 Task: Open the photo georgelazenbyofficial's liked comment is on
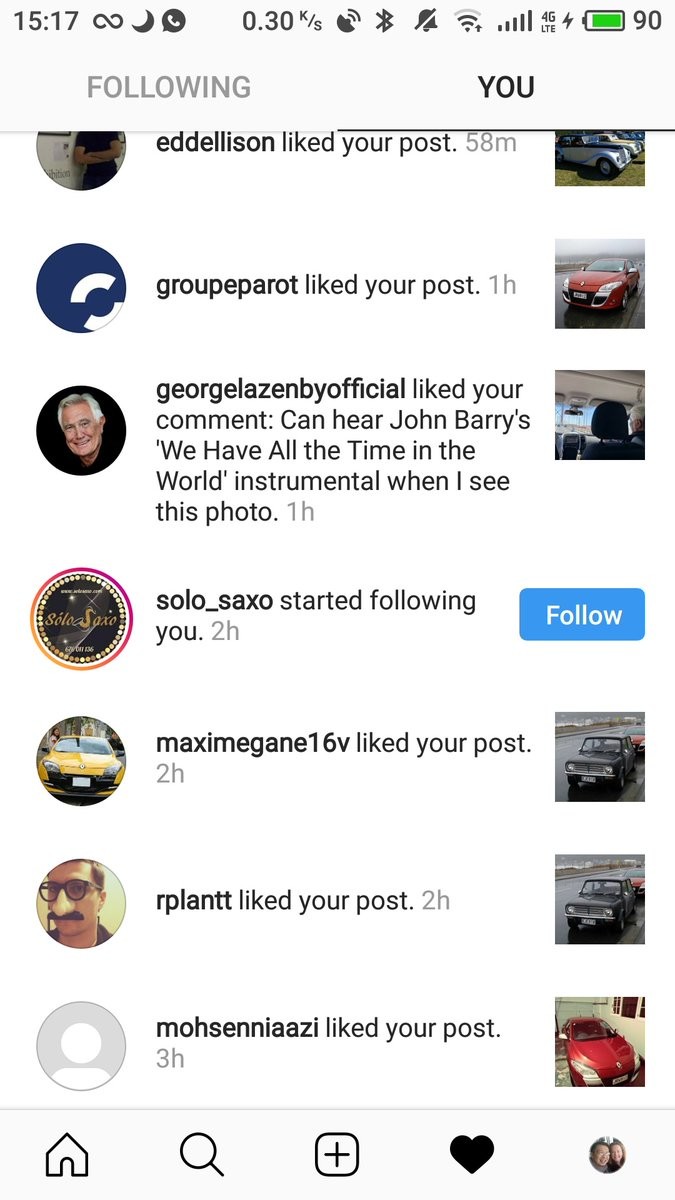point(599,415)
